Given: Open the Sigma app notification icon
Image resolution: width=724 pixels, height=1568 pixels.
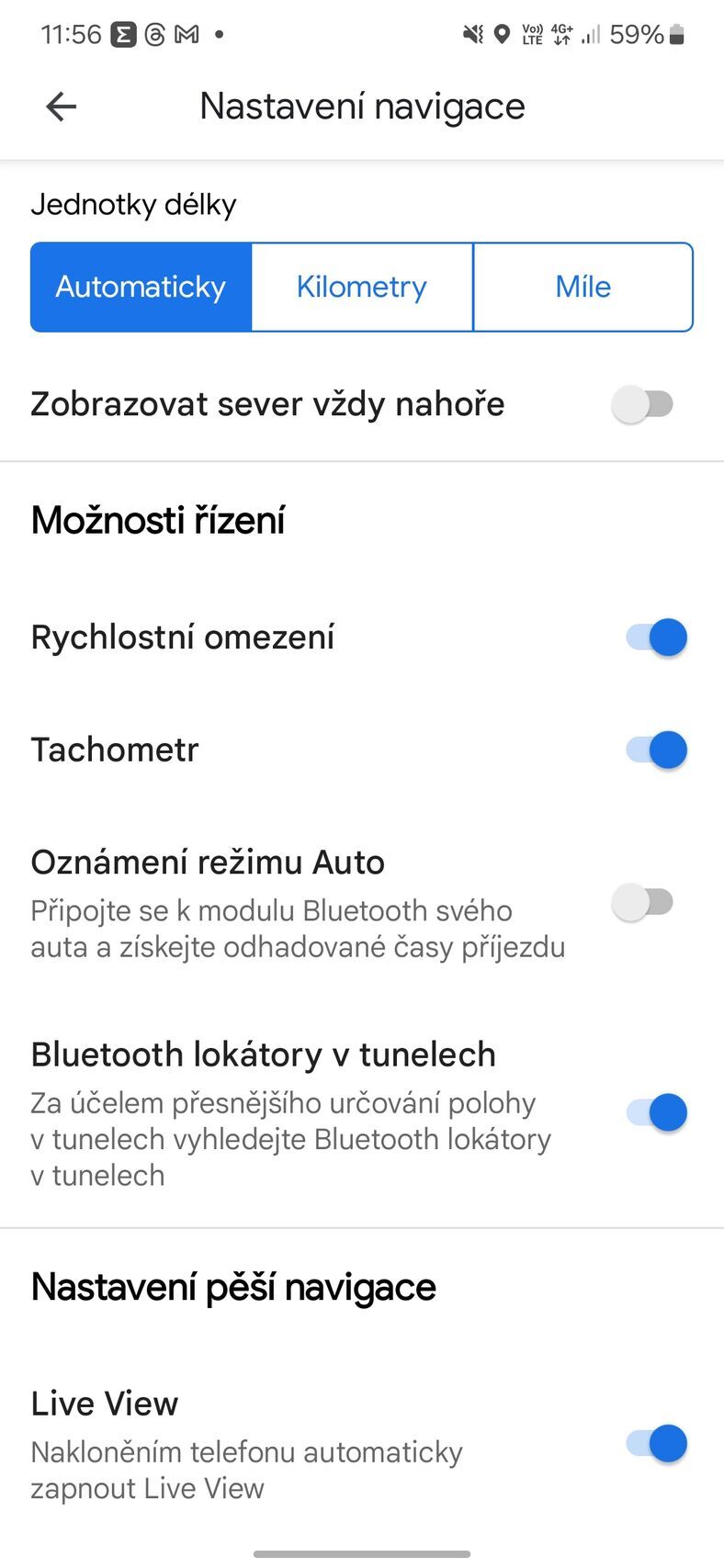Looking at the screenshot, I should tap(123, 35).
